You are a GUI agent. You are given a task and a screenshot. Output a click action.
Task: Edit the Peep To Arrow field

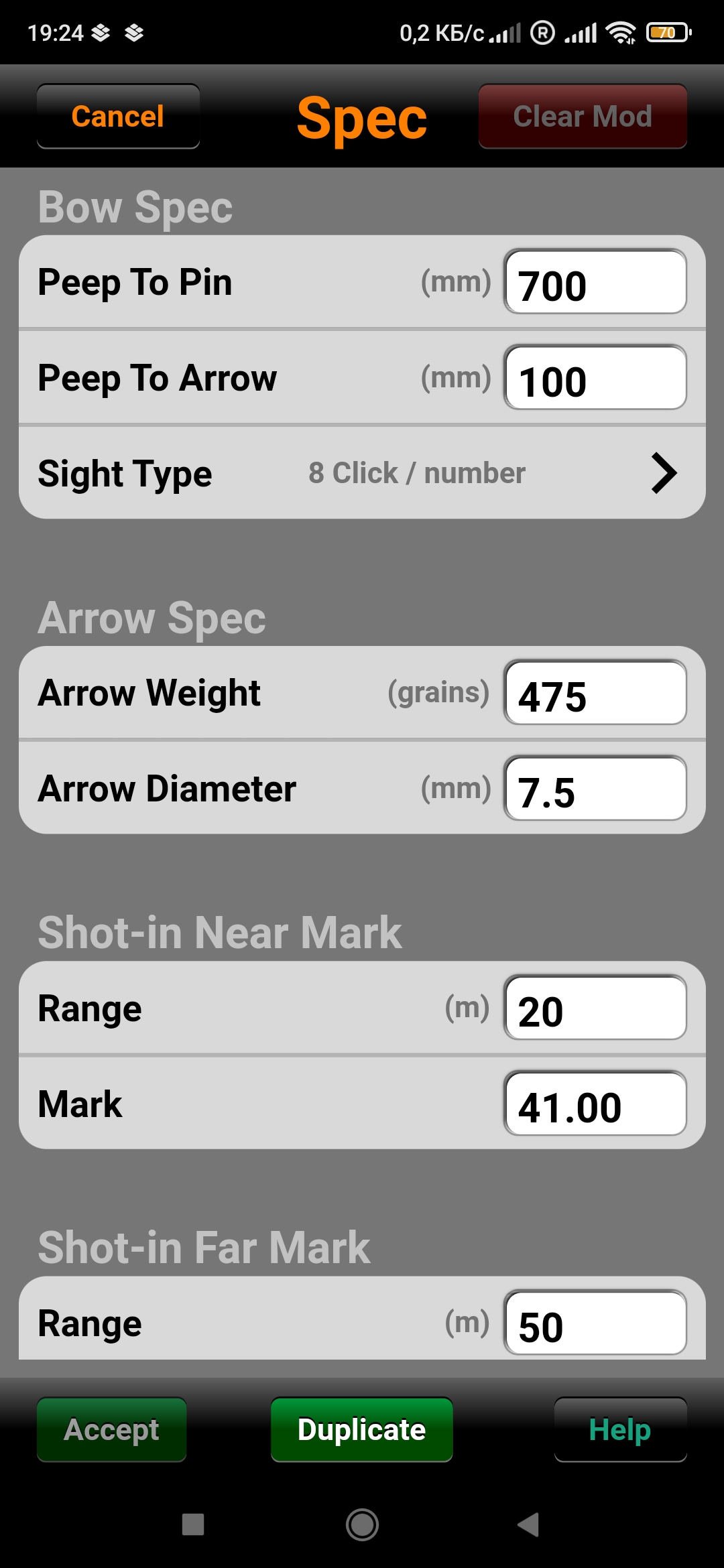(595, 378)
